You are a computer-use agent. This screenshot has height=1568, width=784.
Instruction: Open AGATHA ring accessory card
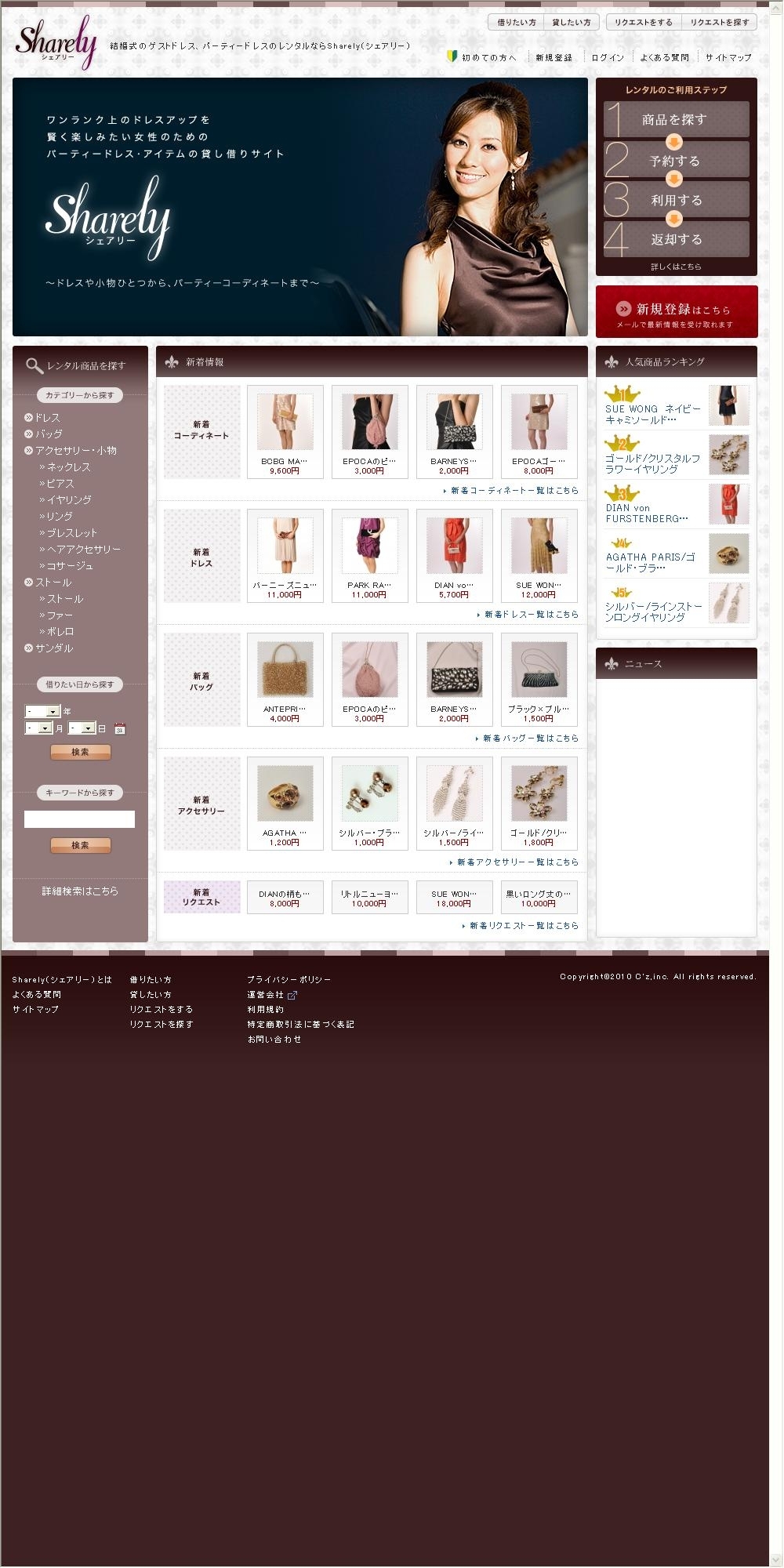pyautogui.click(x=285, y=803)
